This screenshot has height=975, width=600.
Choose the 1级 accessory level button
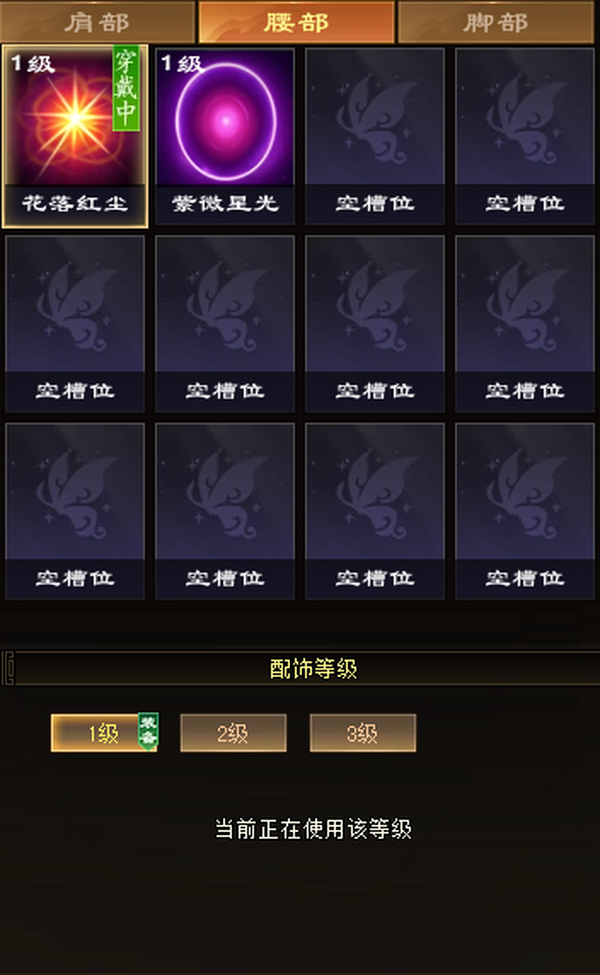104,733
